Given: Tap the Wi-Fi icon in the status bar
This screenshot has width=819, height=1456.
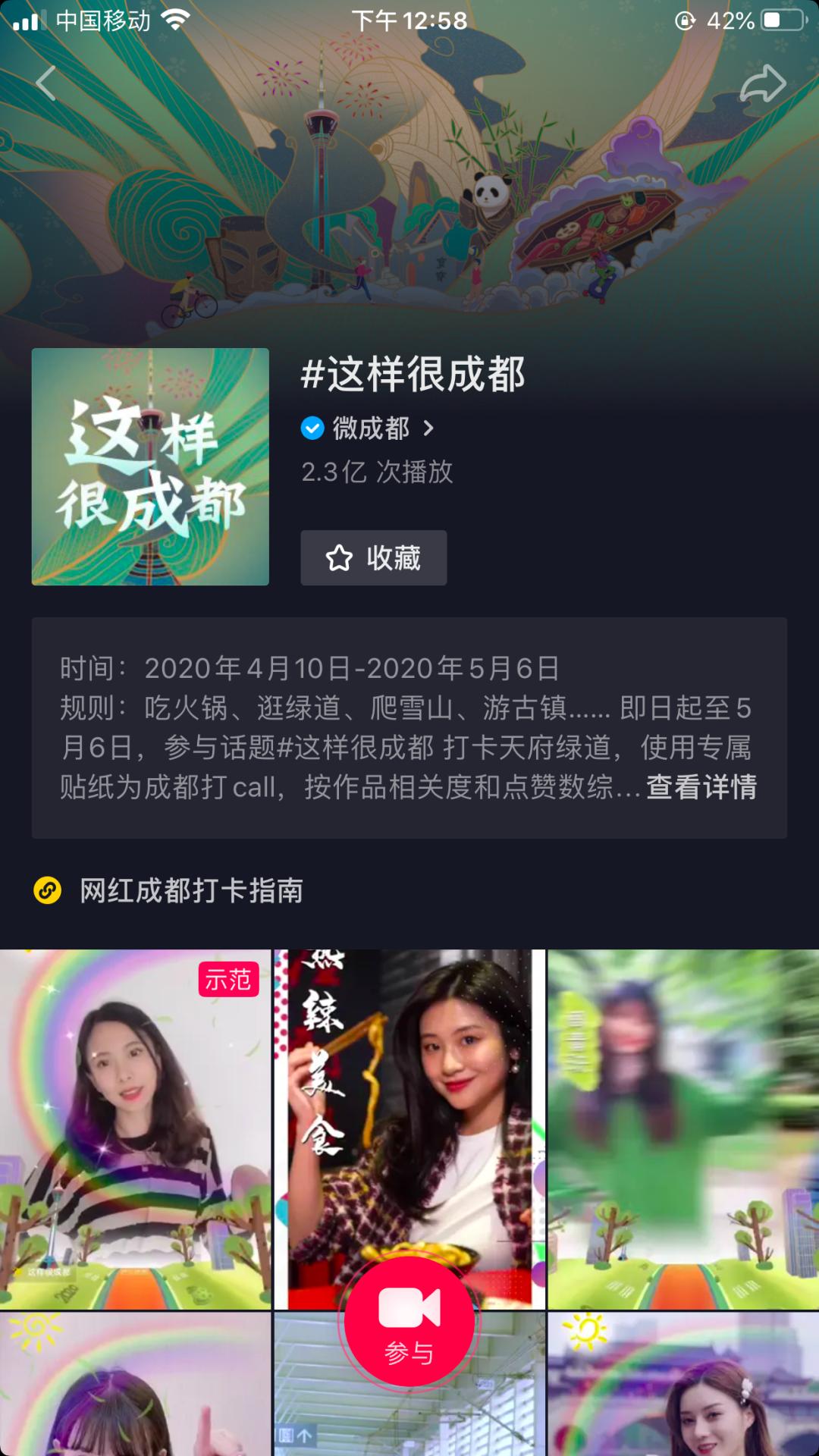Looking at the screenshot, I should [x=177, y=21].
